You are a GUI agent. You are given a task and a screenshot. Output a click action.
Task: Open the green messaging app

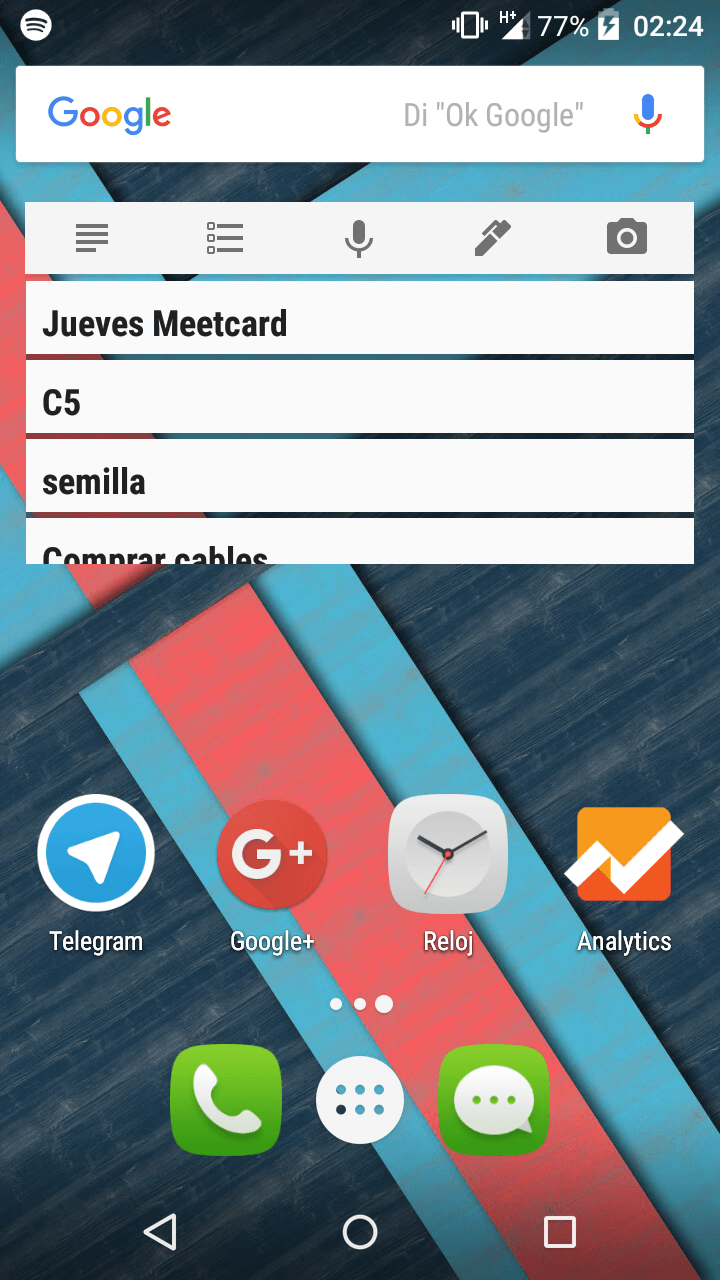click(494, 1099)
